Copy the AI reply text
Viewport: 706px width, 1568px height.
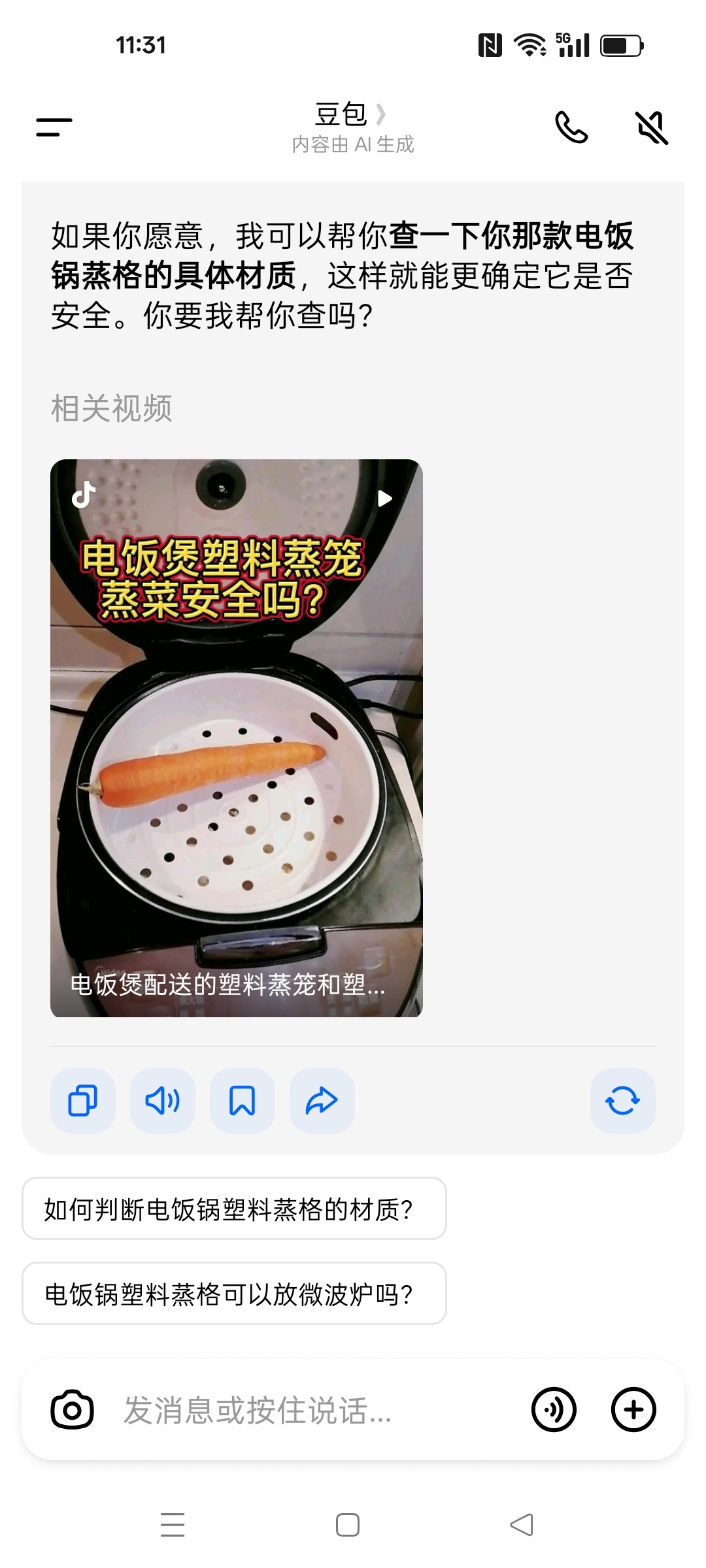coord(83,1100)
